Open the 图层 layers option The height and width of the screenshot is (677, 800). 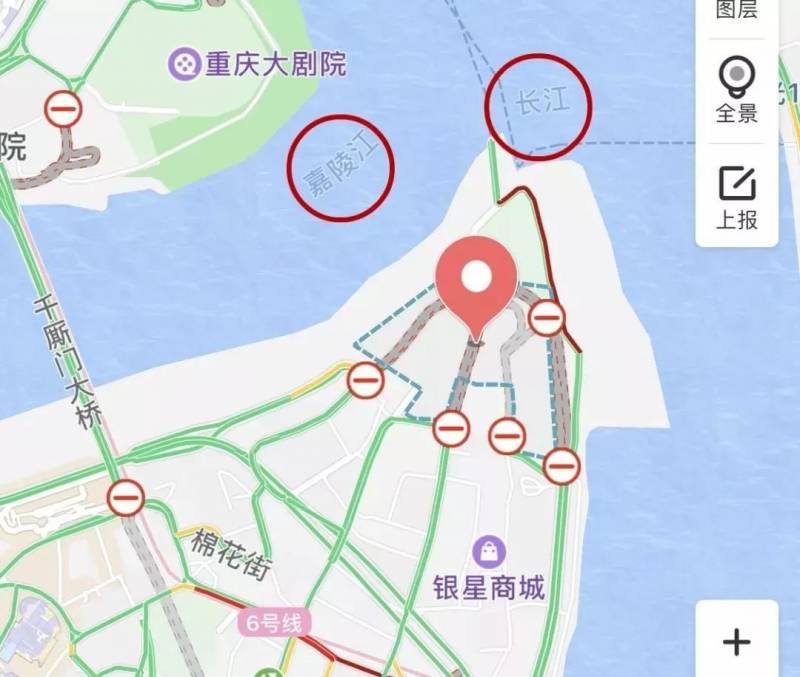736,10
